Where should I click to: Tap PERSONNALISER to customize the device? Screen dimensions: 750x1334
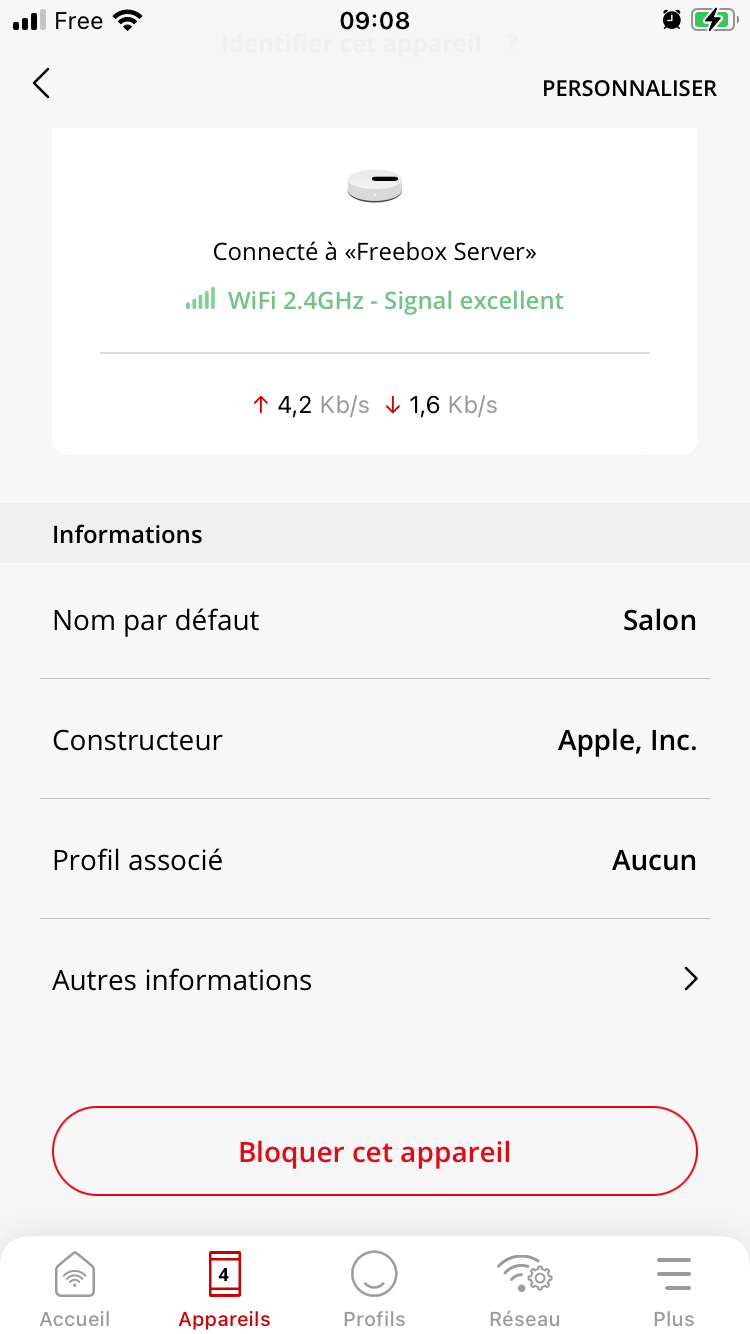(629, 88)
